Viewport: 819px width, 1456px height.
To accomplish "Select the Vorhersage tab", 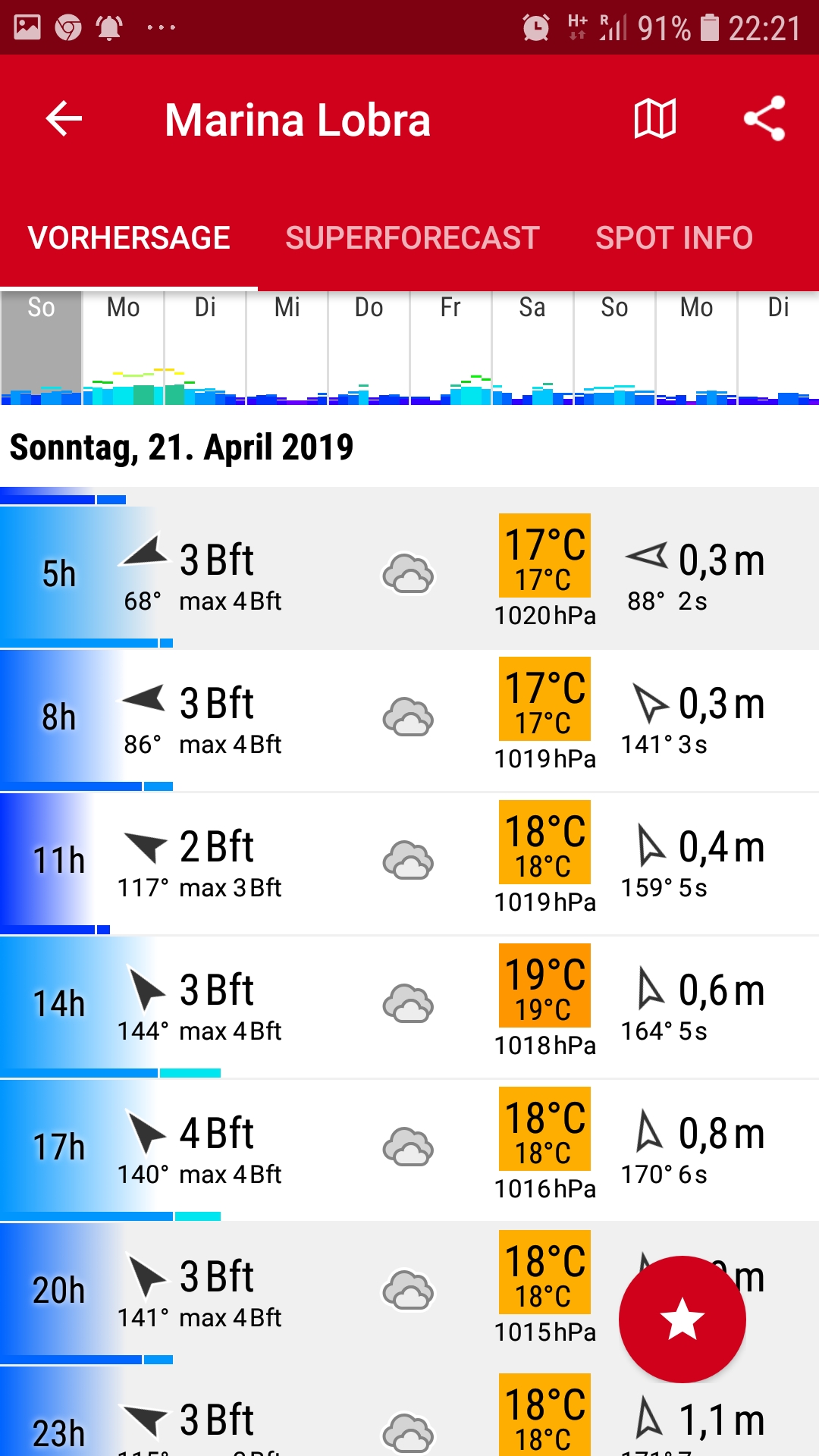I will tap(129, 238).
